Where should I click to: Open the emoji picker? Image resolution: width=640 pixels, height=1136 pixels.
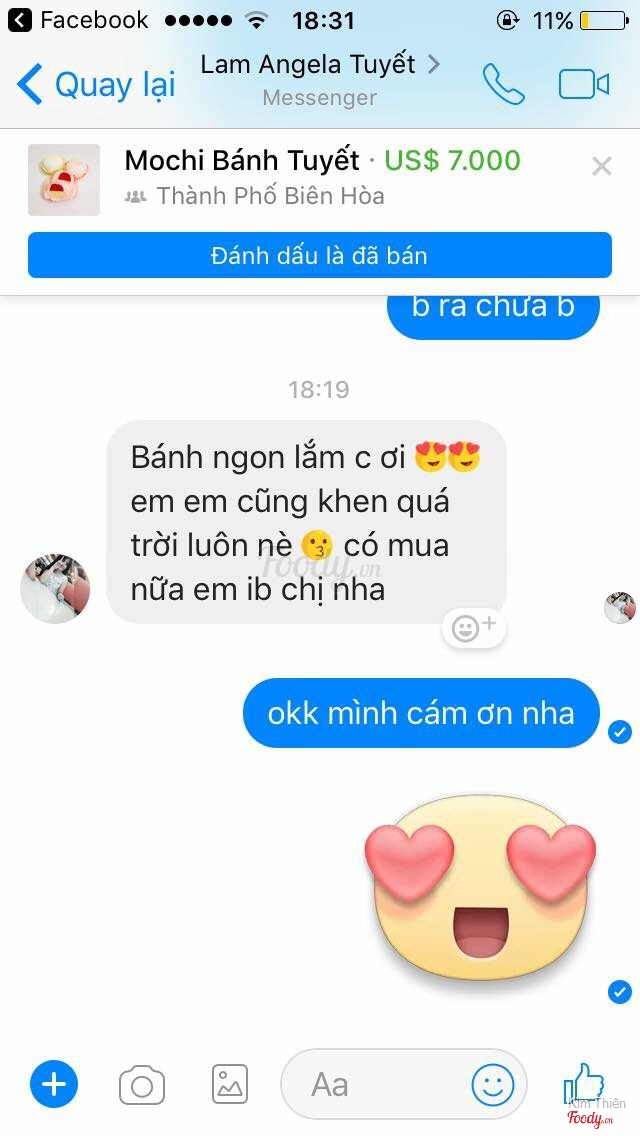(493, 1084)
